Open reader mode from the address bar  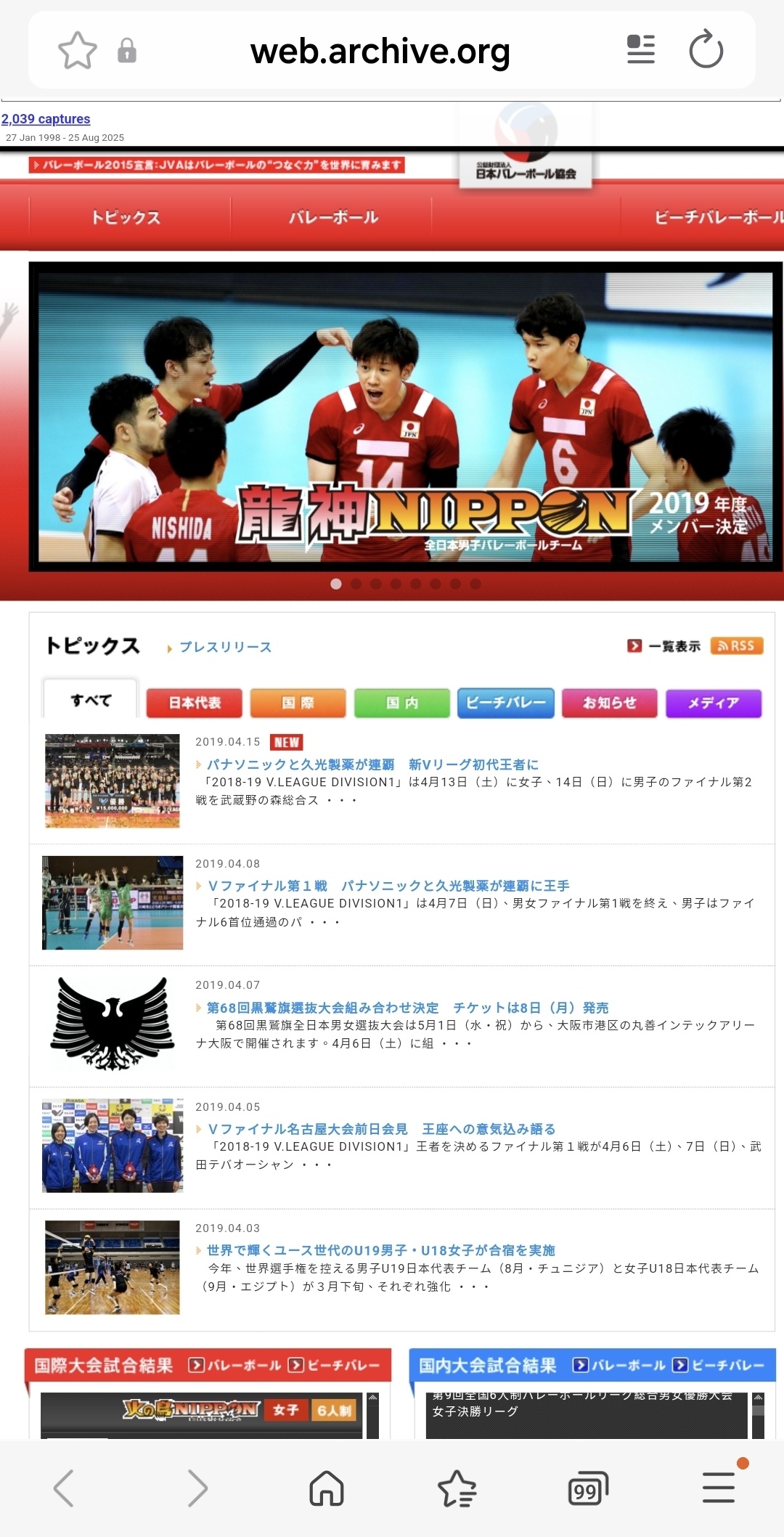point(640,49)
